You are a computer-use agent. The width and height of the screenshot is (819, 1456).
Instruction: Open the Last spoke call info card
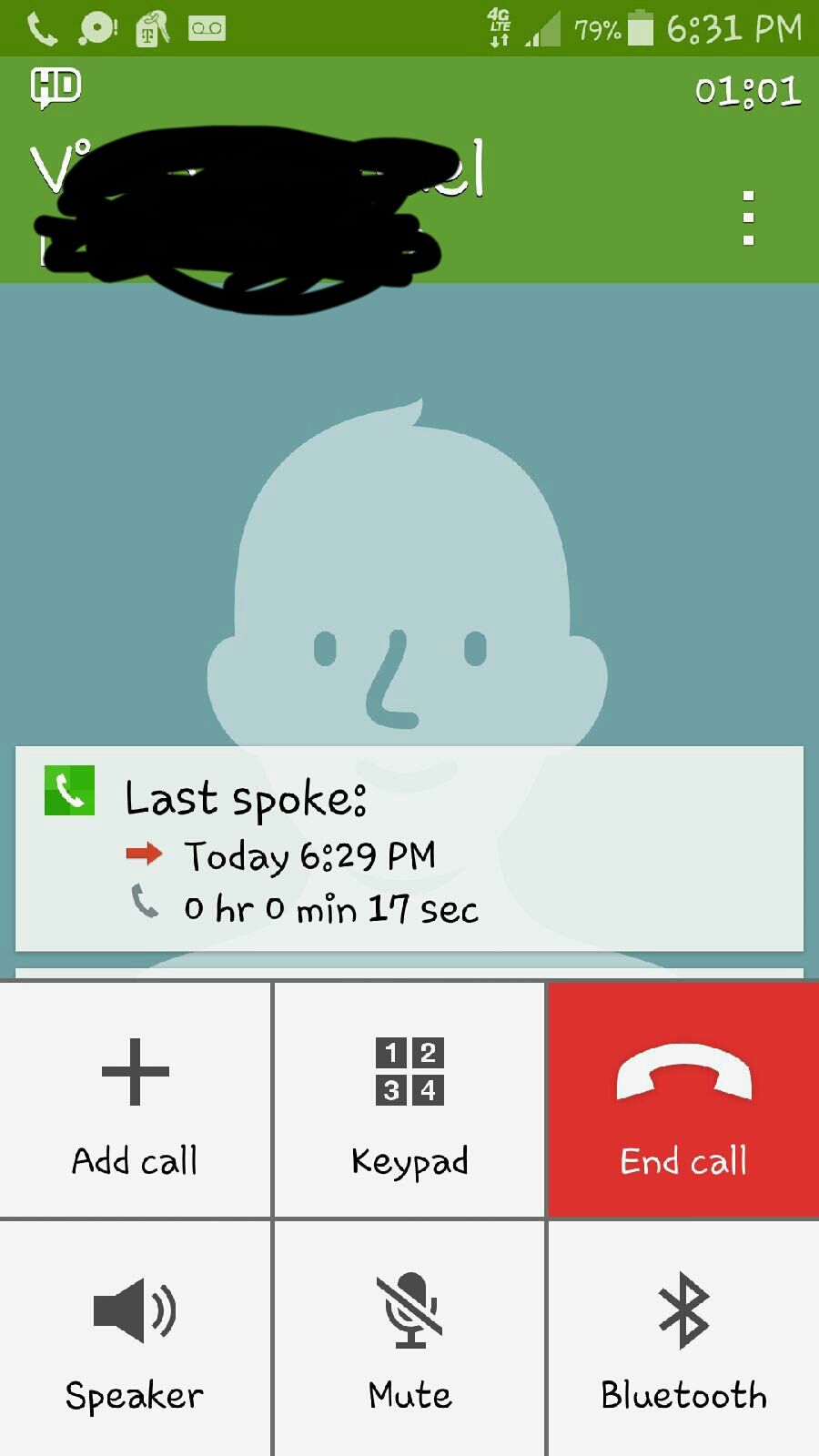tap(409, 849)
